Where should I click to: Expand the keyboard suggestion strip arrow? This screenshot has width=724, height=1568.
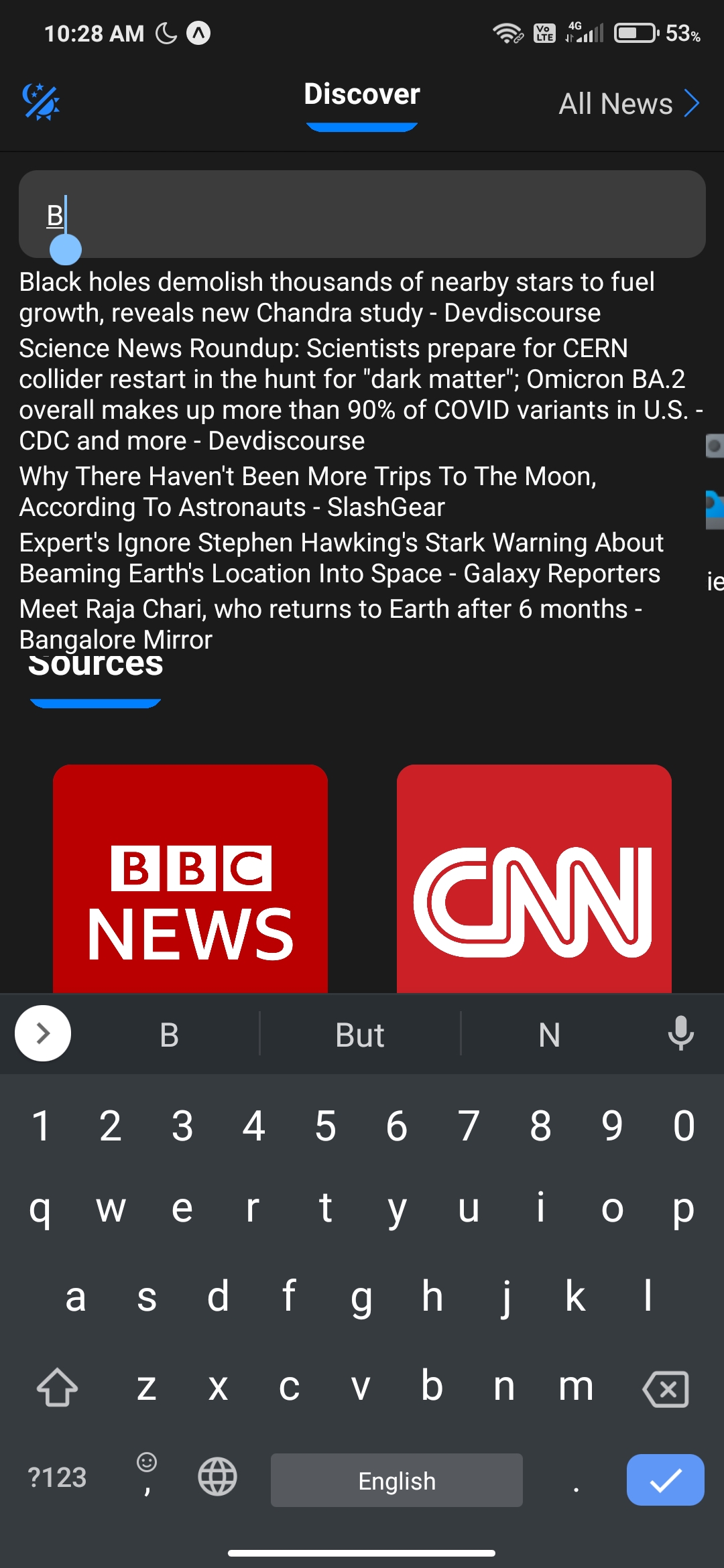43,1033
